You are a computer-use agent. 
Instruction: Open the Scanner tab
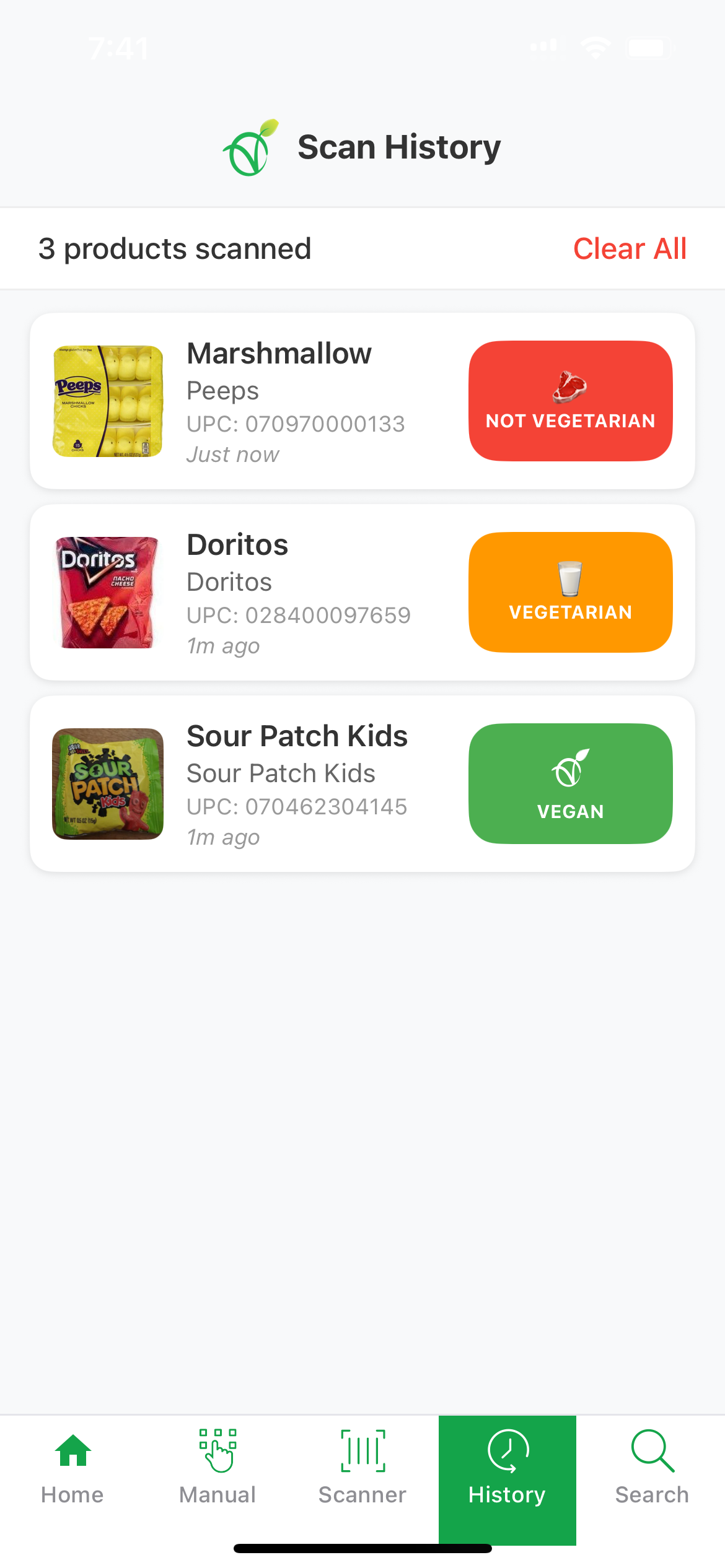click(x=362, y=1468)
